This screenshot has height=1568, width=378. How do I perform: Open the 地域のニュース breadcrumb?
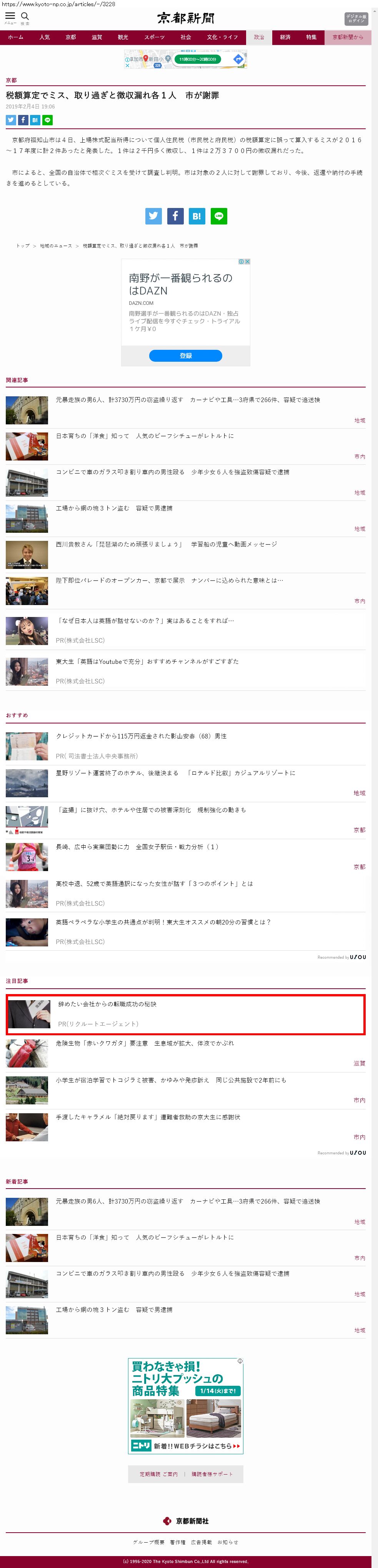(x=56, y=246)
